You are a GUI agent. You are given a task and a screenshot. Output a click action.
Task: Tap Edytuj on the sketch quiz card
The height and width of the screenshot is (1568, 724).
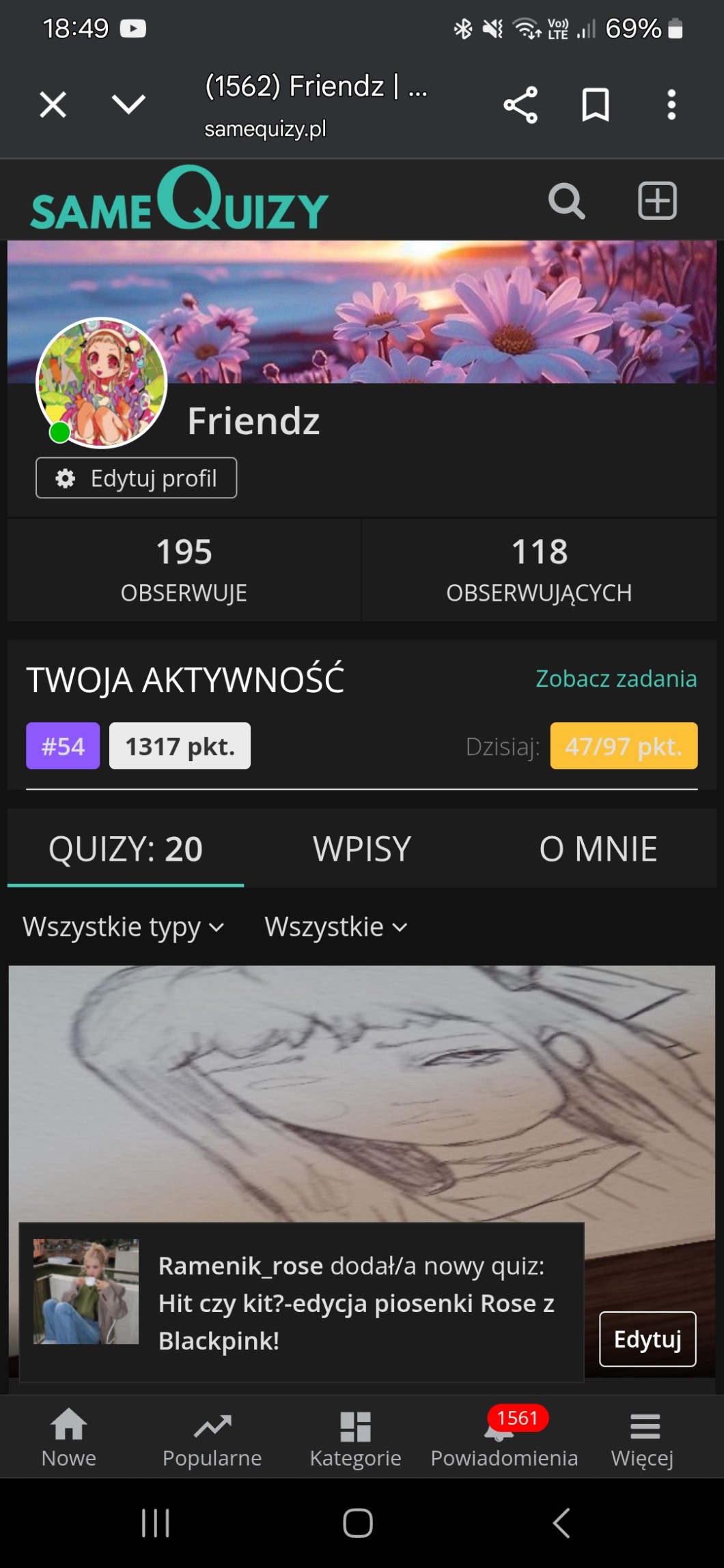coord(647,1339)
